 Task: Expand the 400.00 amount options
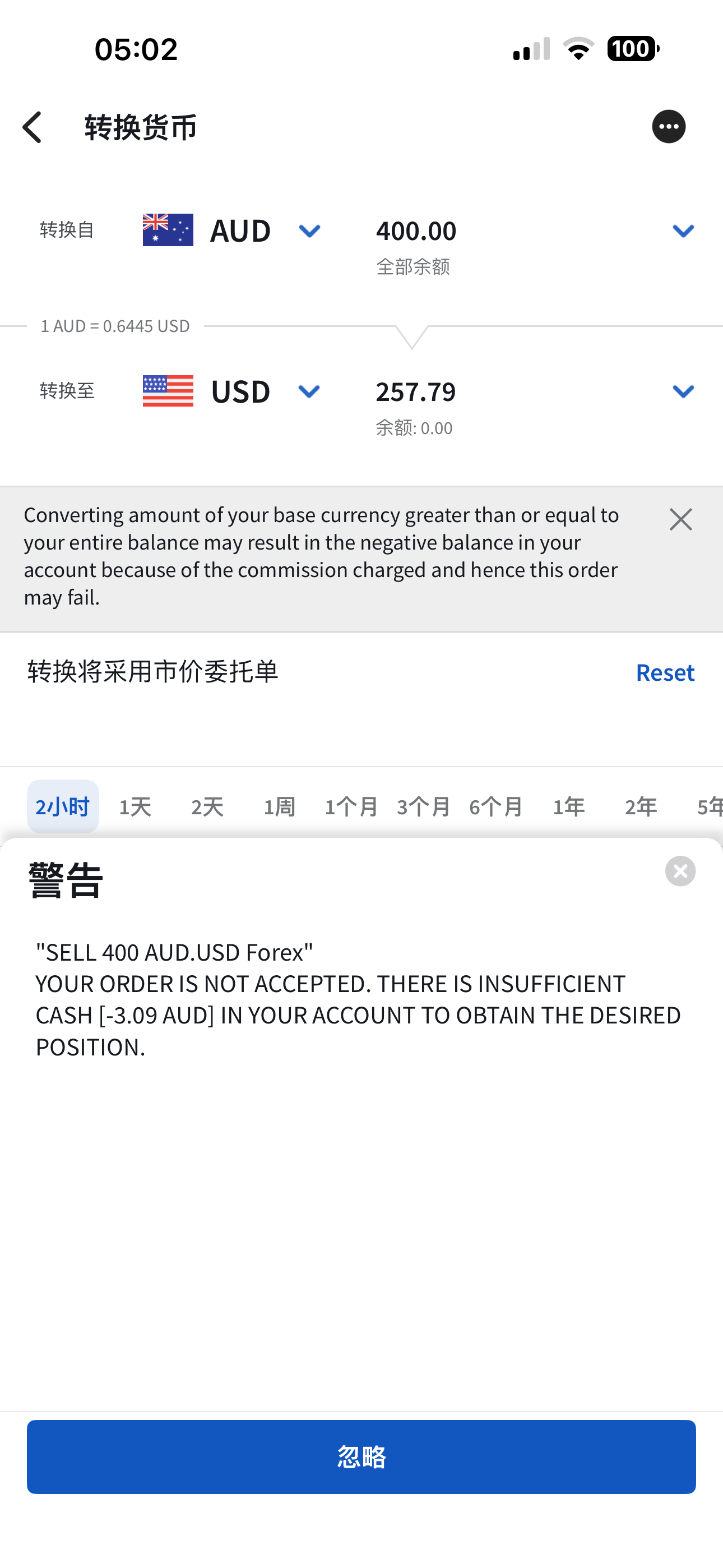(683, 230)
